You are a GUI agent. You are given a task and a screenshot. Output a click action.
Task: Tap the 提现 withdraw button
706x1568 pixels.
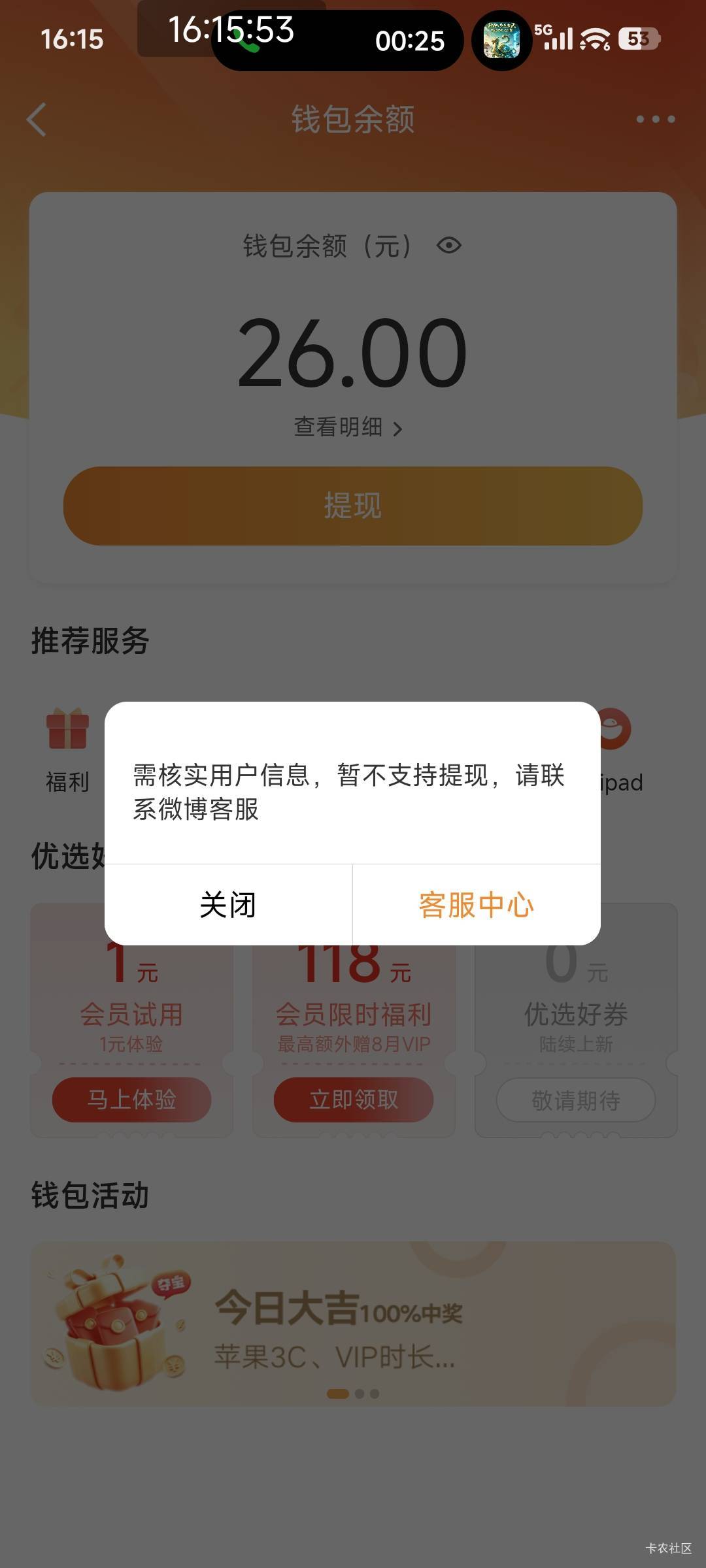point(353,506)
